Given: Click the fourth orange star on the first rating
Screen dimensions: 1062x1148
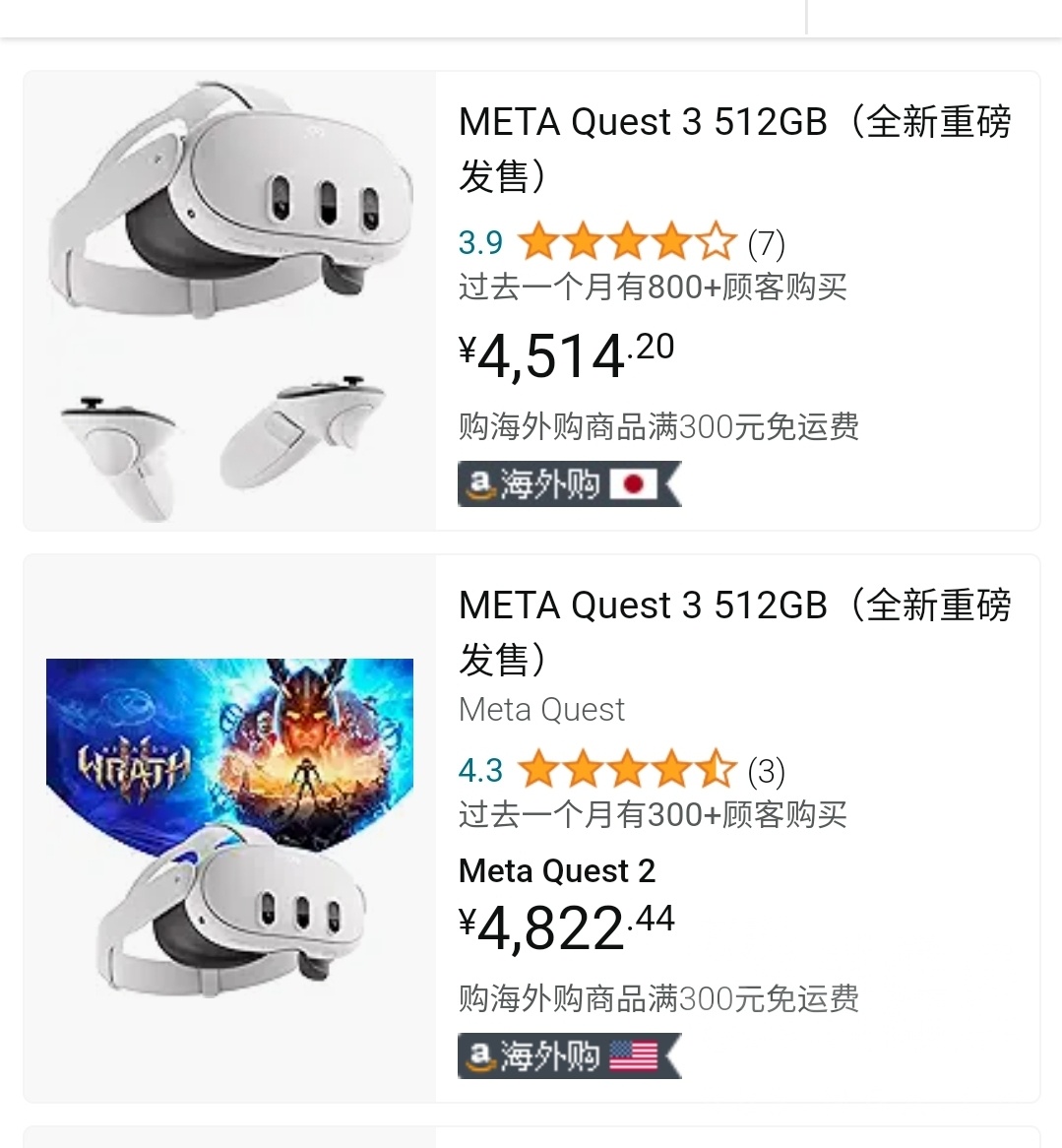Looking at the screenshot, I should click(x=672, y=239).
